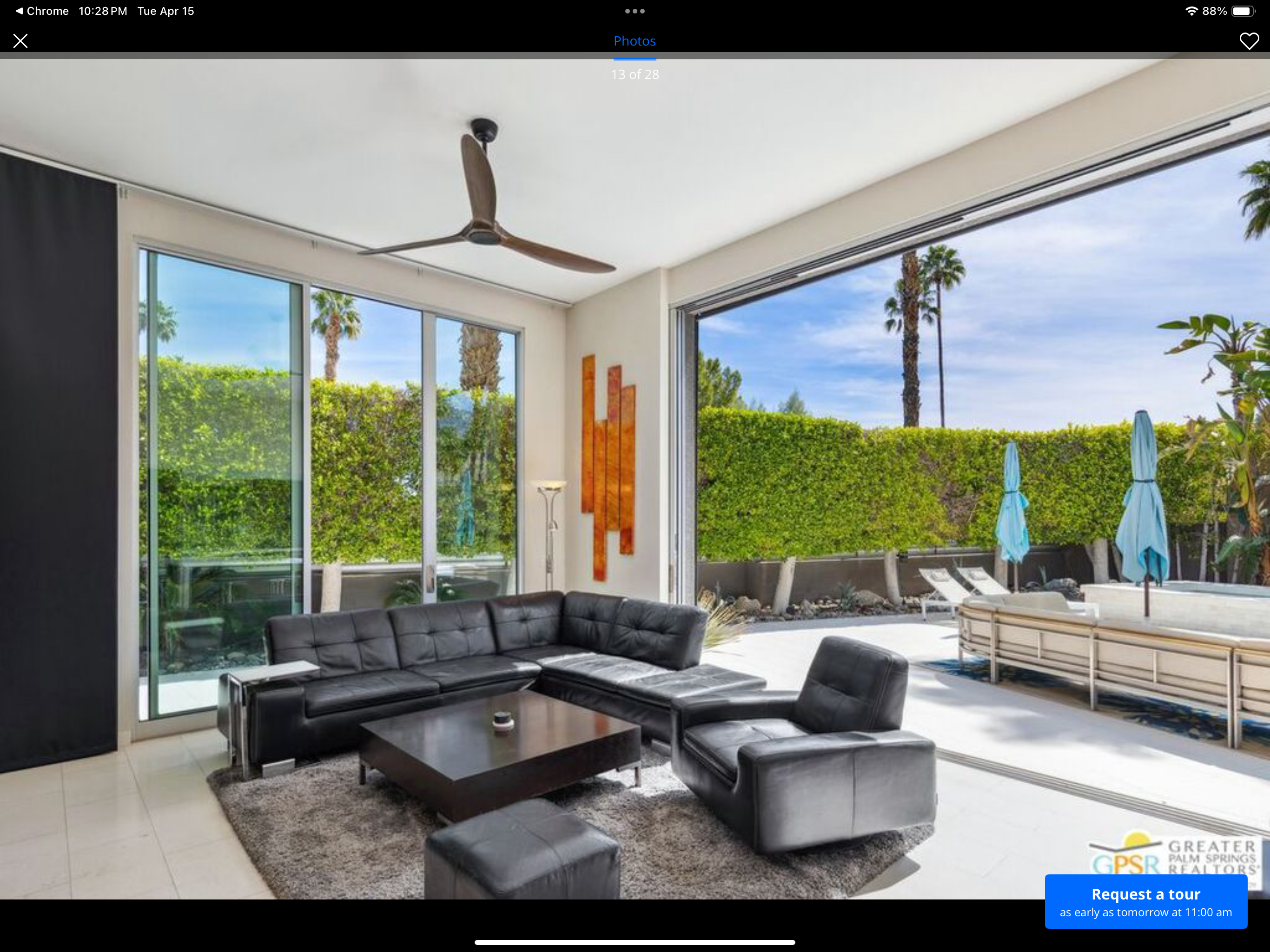The height and width of the screenshot is (952, 1270).
Task: Close the photo viewer
Action: (20, 41)
